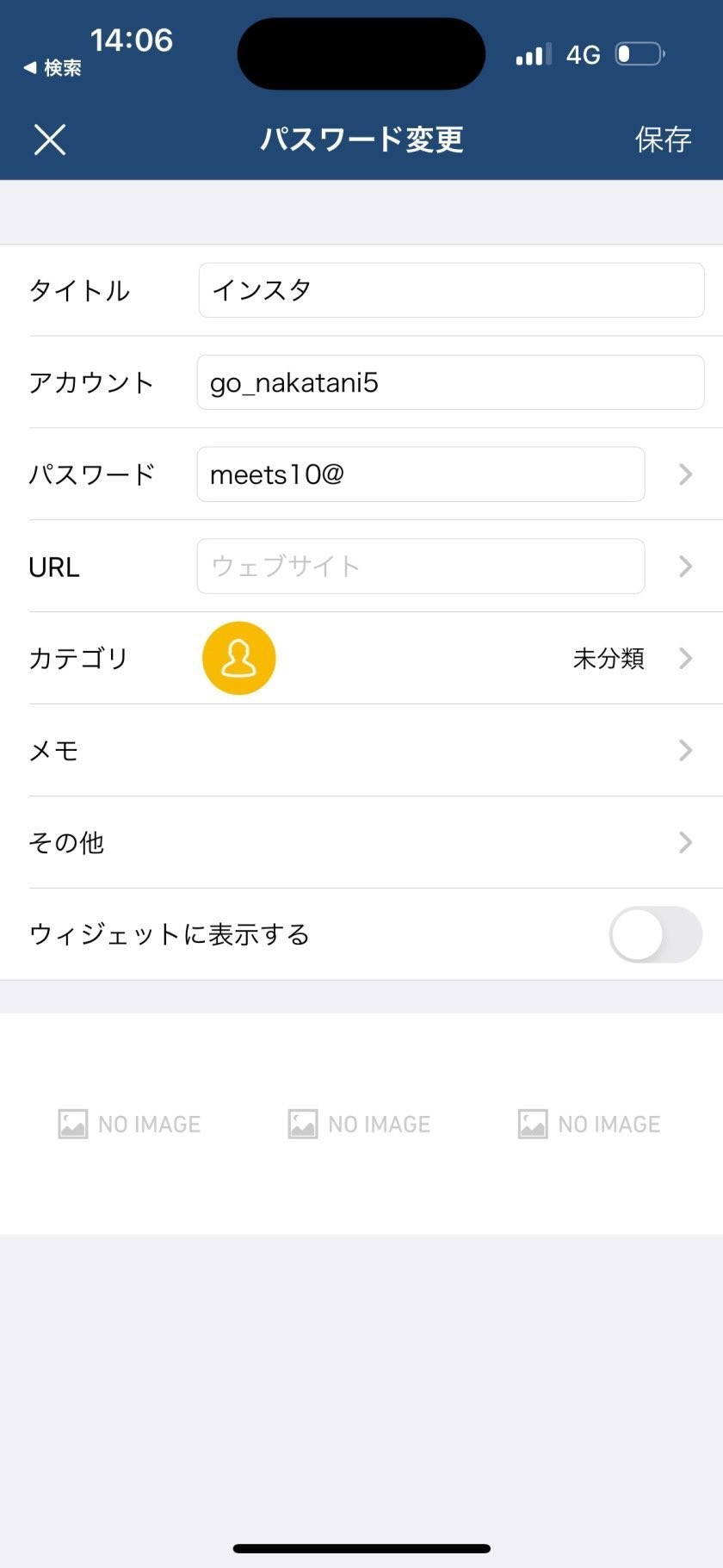Viewport: 723px width, 1568px height.
Task: Enable ウィジェットに表示する switch
Action: 656,935
